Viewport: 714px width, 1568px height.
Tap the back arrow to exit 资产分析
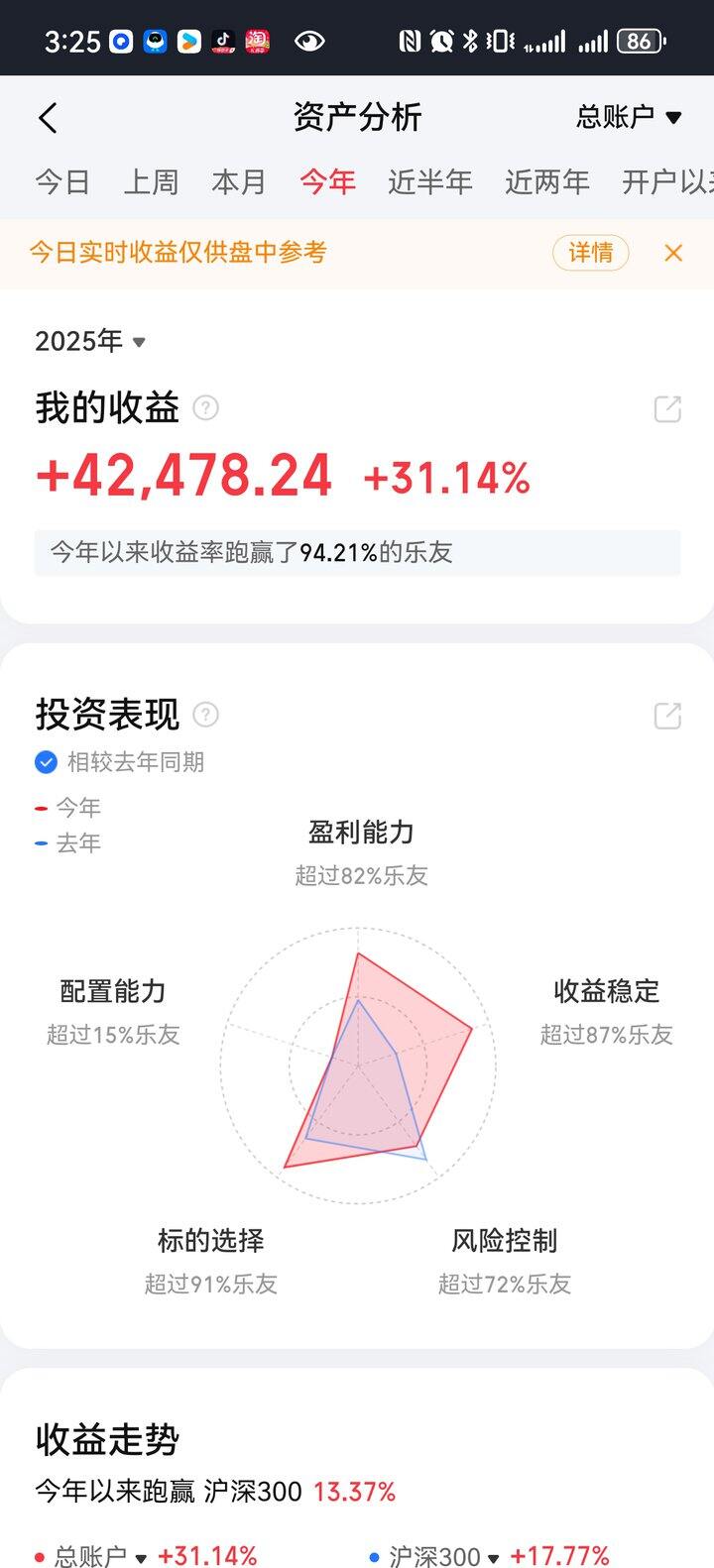(48, 116)
